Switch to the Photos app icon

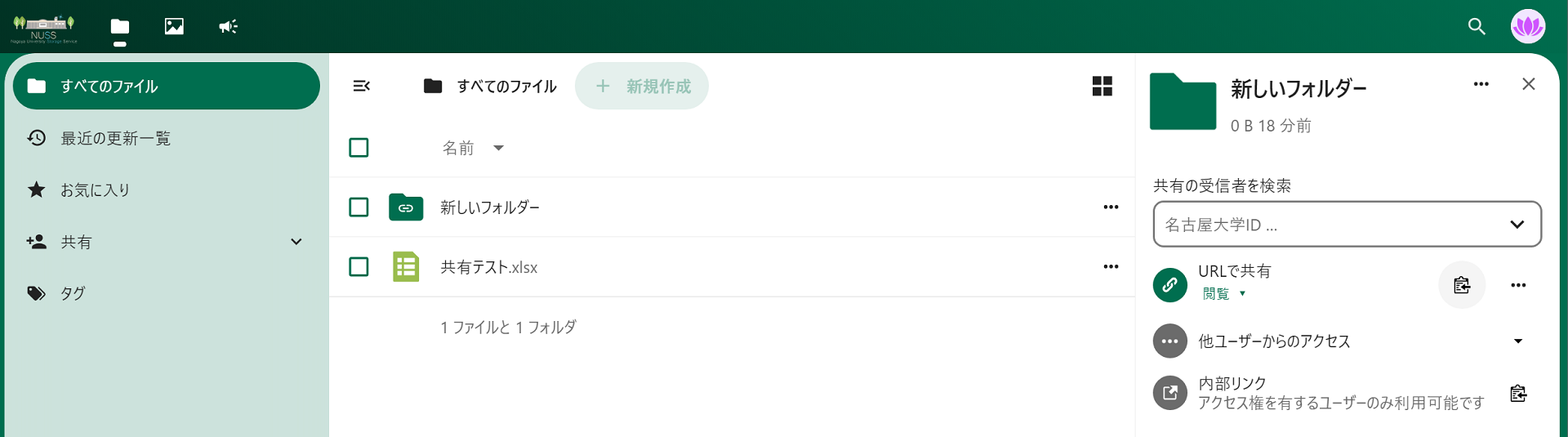pos(174,26)
